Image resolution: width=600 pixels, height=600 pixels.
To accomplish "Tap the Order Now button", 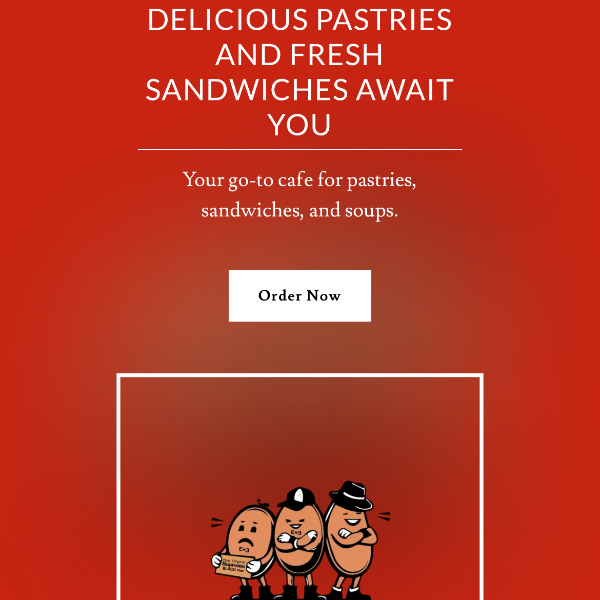I will pyautogui.click(x=300, y=296).
